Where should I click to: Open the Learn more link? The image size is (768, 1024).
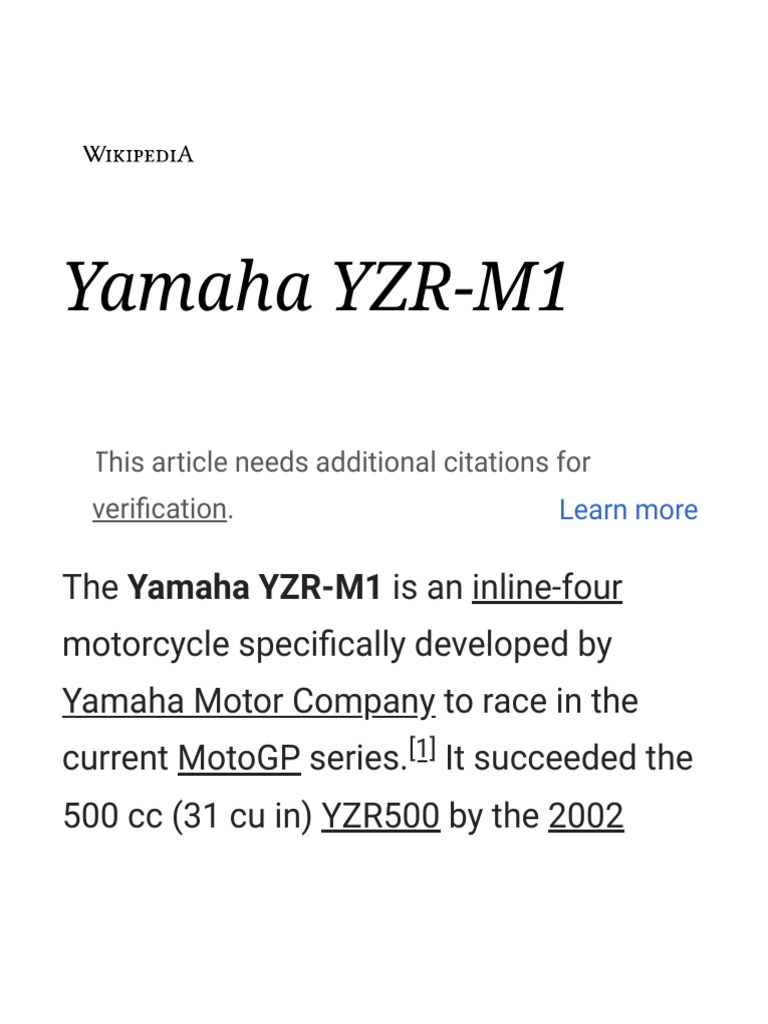click(x=628, y=509)
